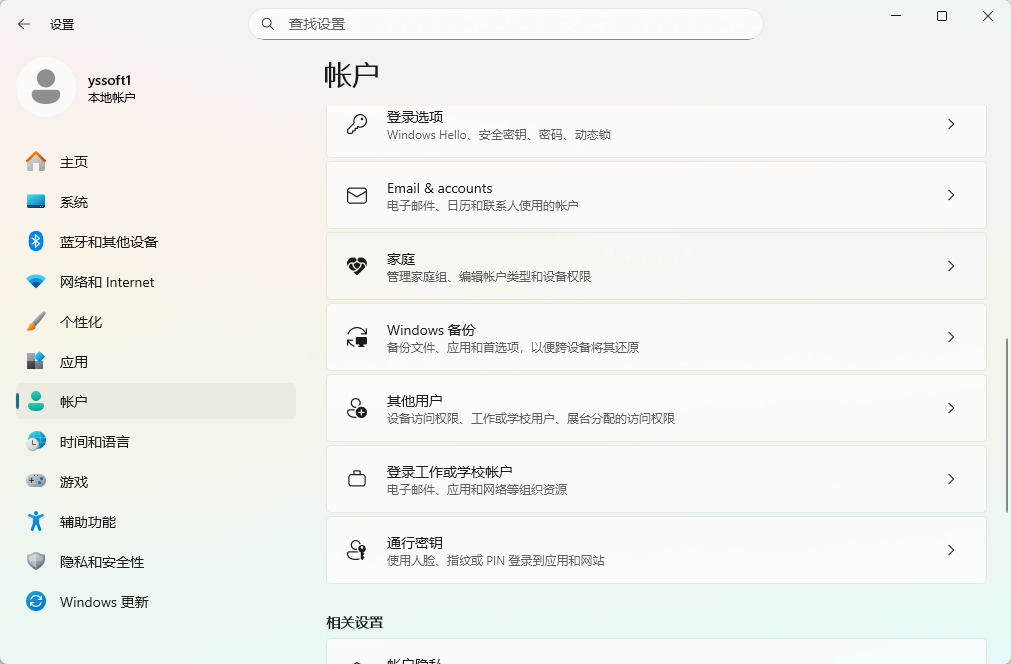Open 蓝牙和其他设备 settings
Image resolution: width=1011 pixels, height=664 pixels.
pos(108,242)
